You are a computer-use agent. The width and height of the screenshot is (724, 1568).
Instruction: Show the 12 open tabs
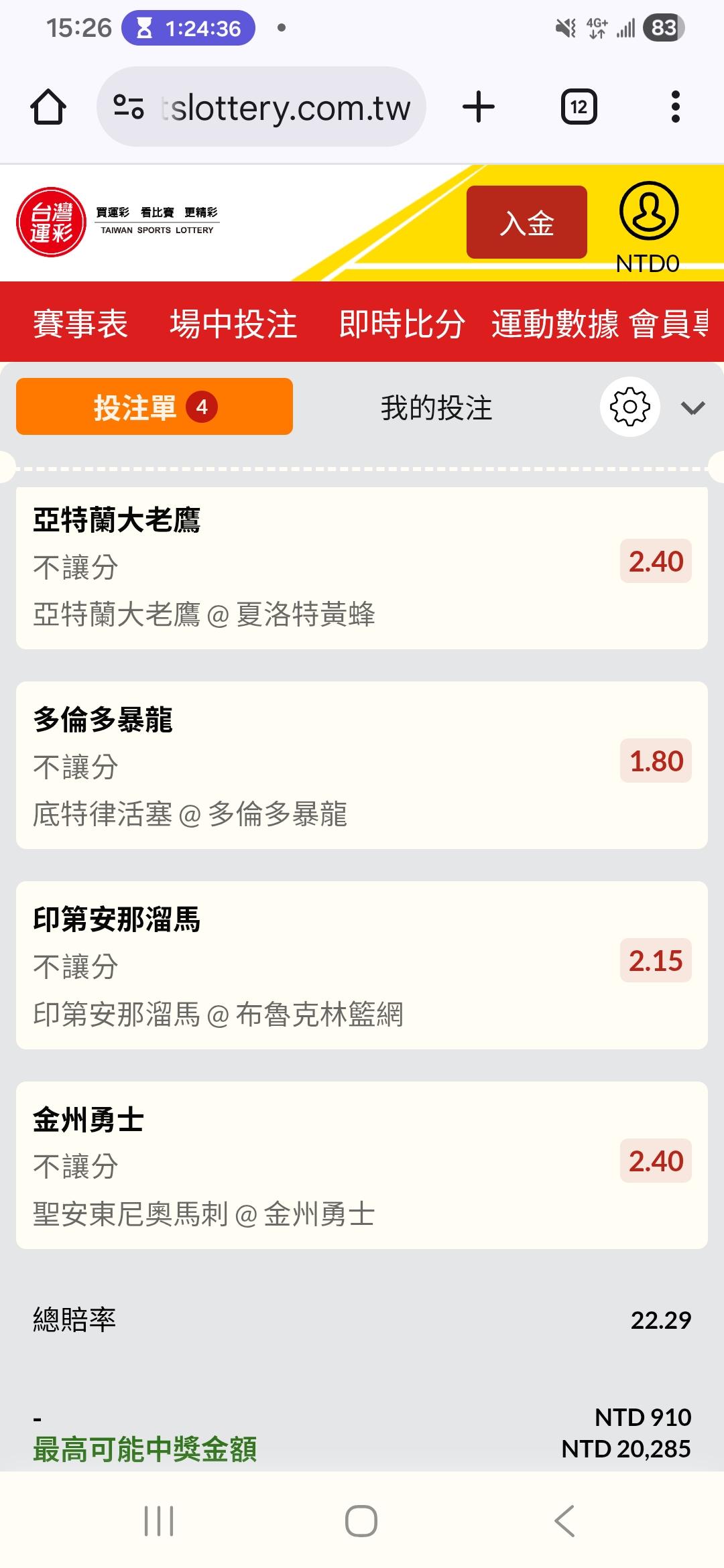click(579, 107)
